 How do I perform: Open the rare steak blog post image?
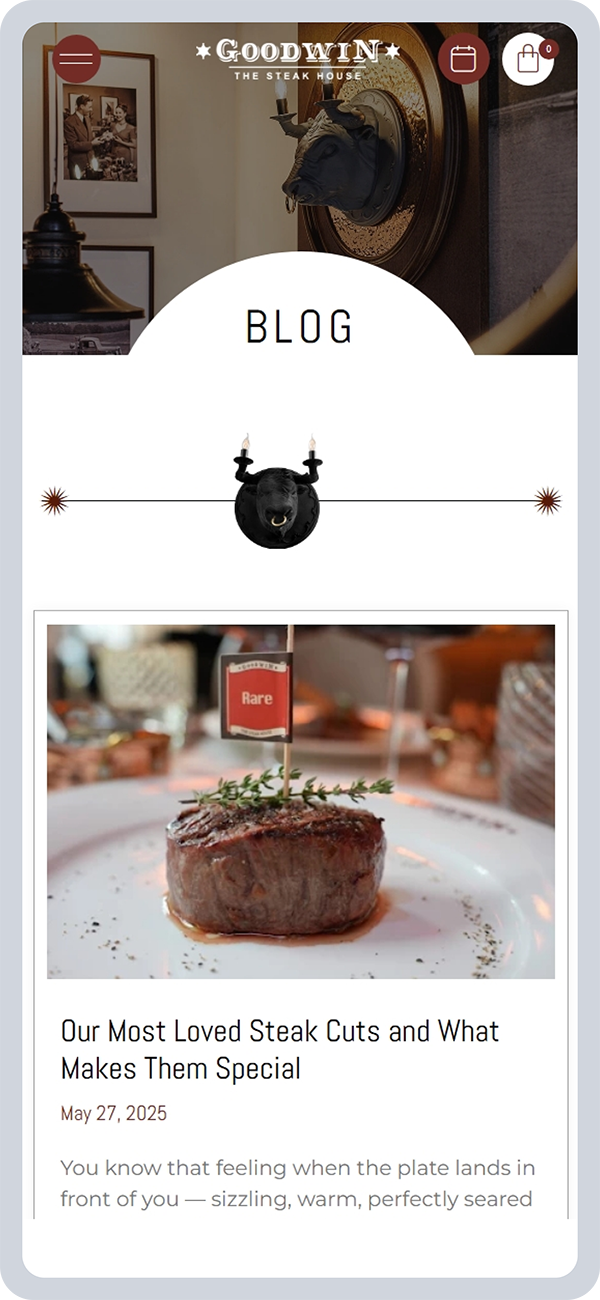pos(300,801)
